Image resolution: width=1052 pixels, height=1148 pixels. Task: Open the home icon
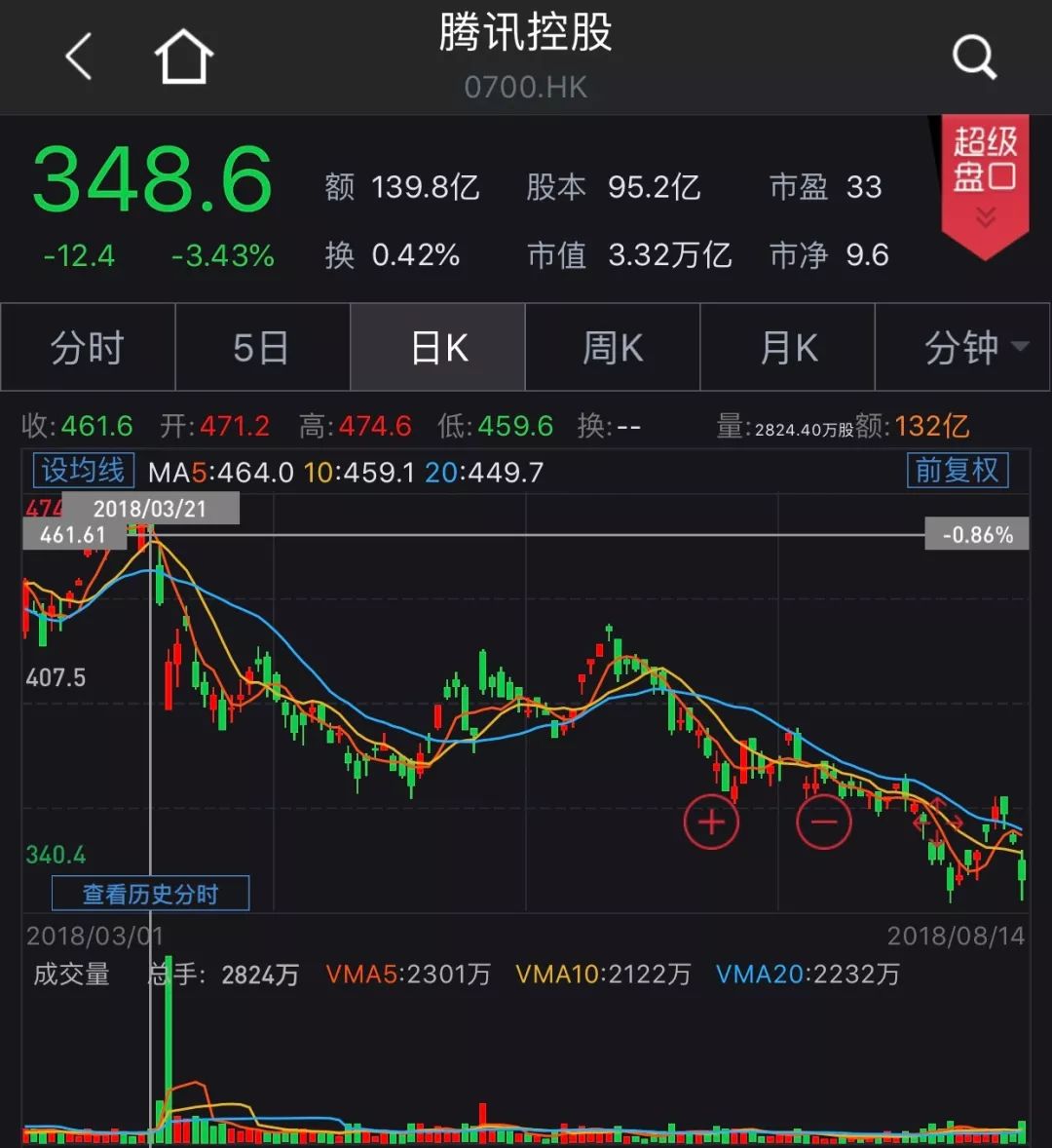(x=184, y=57)
